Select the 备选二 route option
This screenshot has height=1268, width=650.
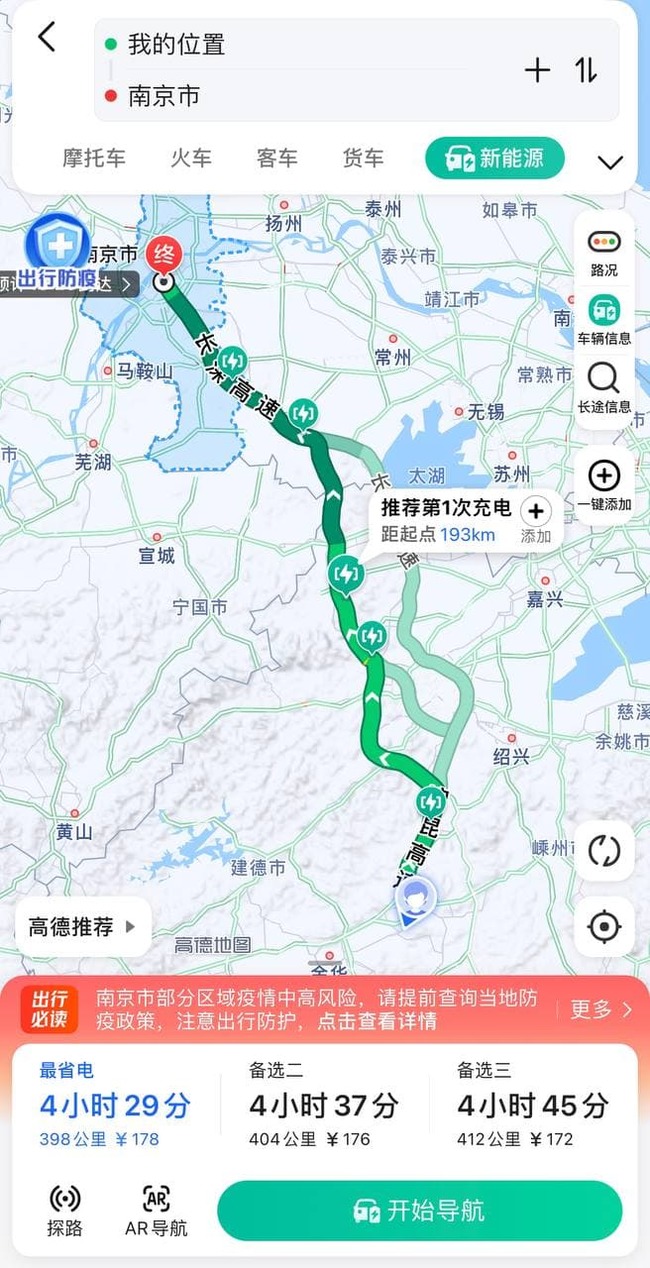pos(324,1104)
